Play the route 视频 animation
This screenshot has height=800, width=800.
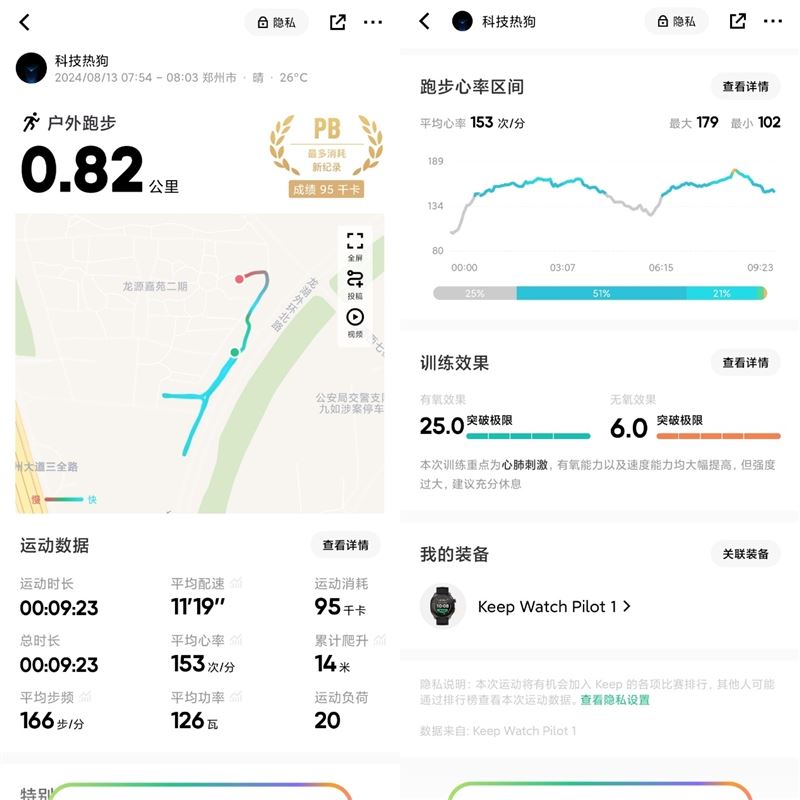(355, 322)
